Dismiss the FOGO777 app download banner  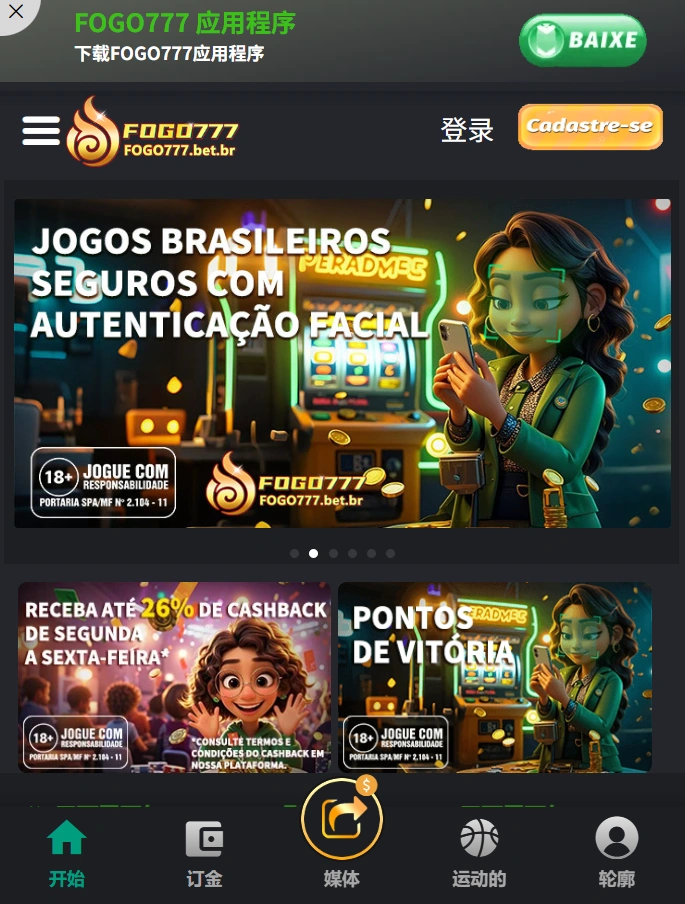(x=15, y=12)
